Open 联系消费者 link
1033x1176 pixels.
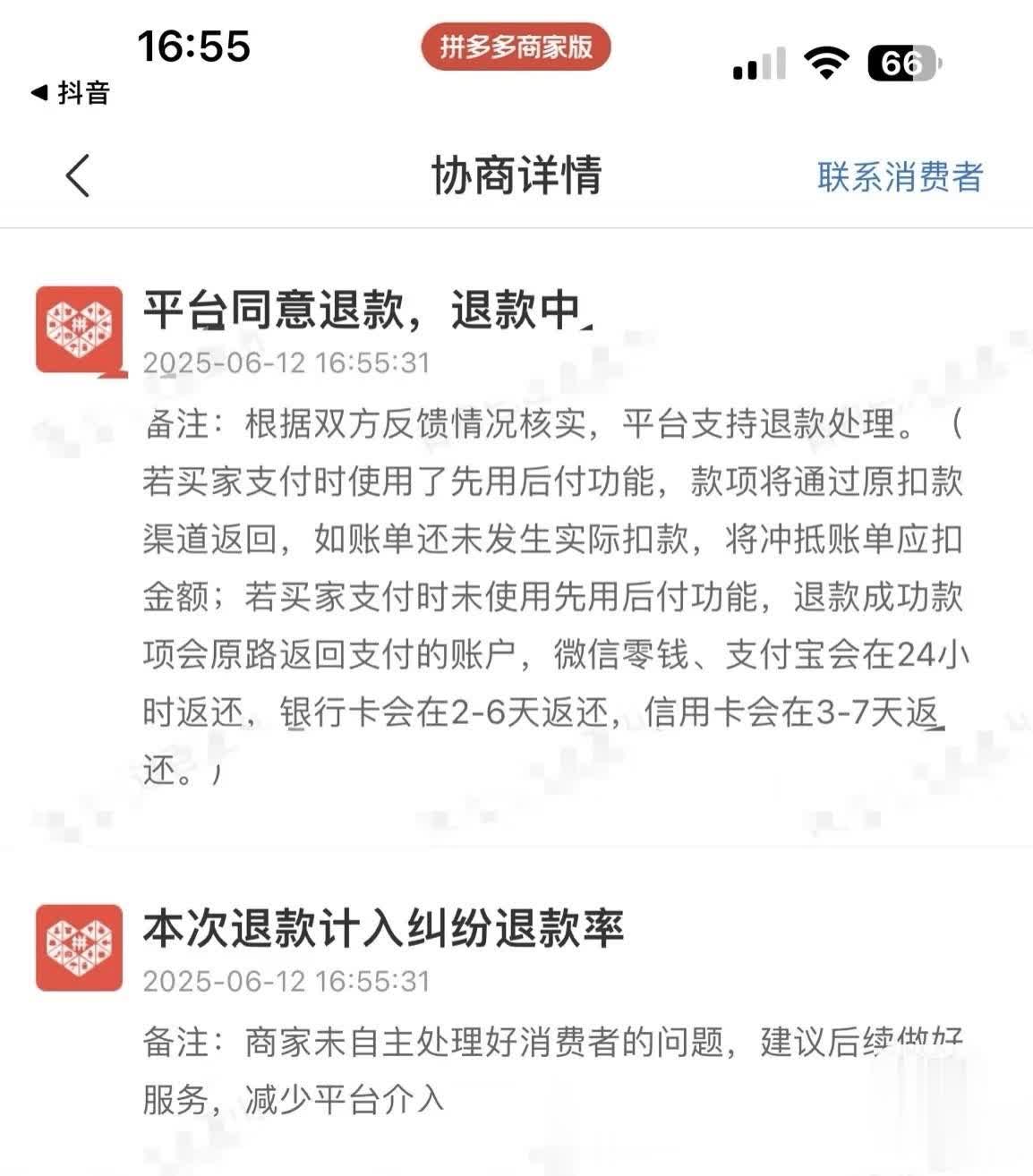point(899,176)
